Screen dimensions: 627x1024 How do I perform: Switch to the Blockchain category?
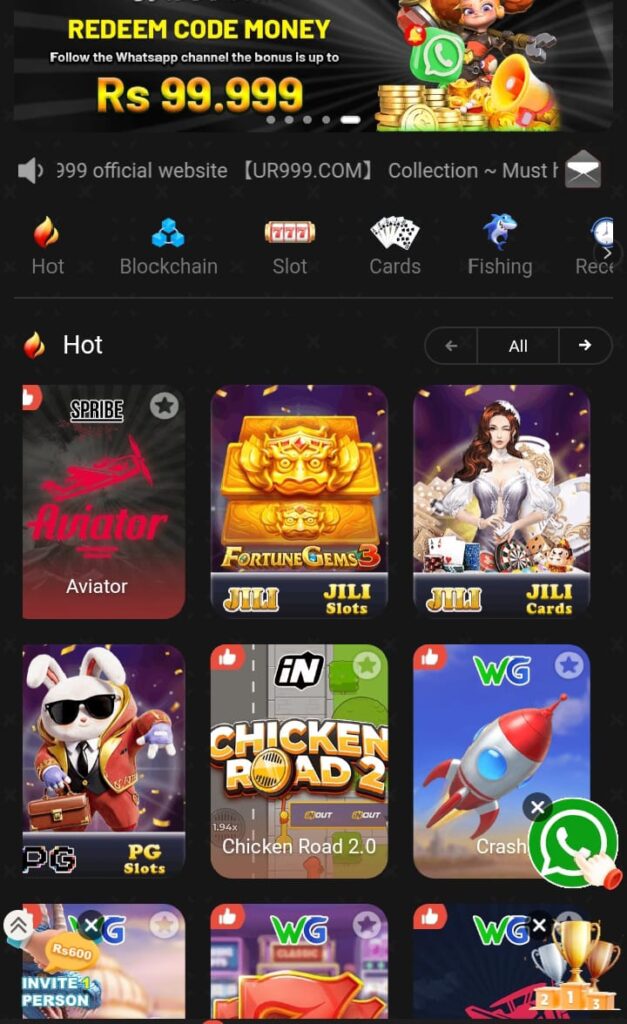(x=168, y=246)
